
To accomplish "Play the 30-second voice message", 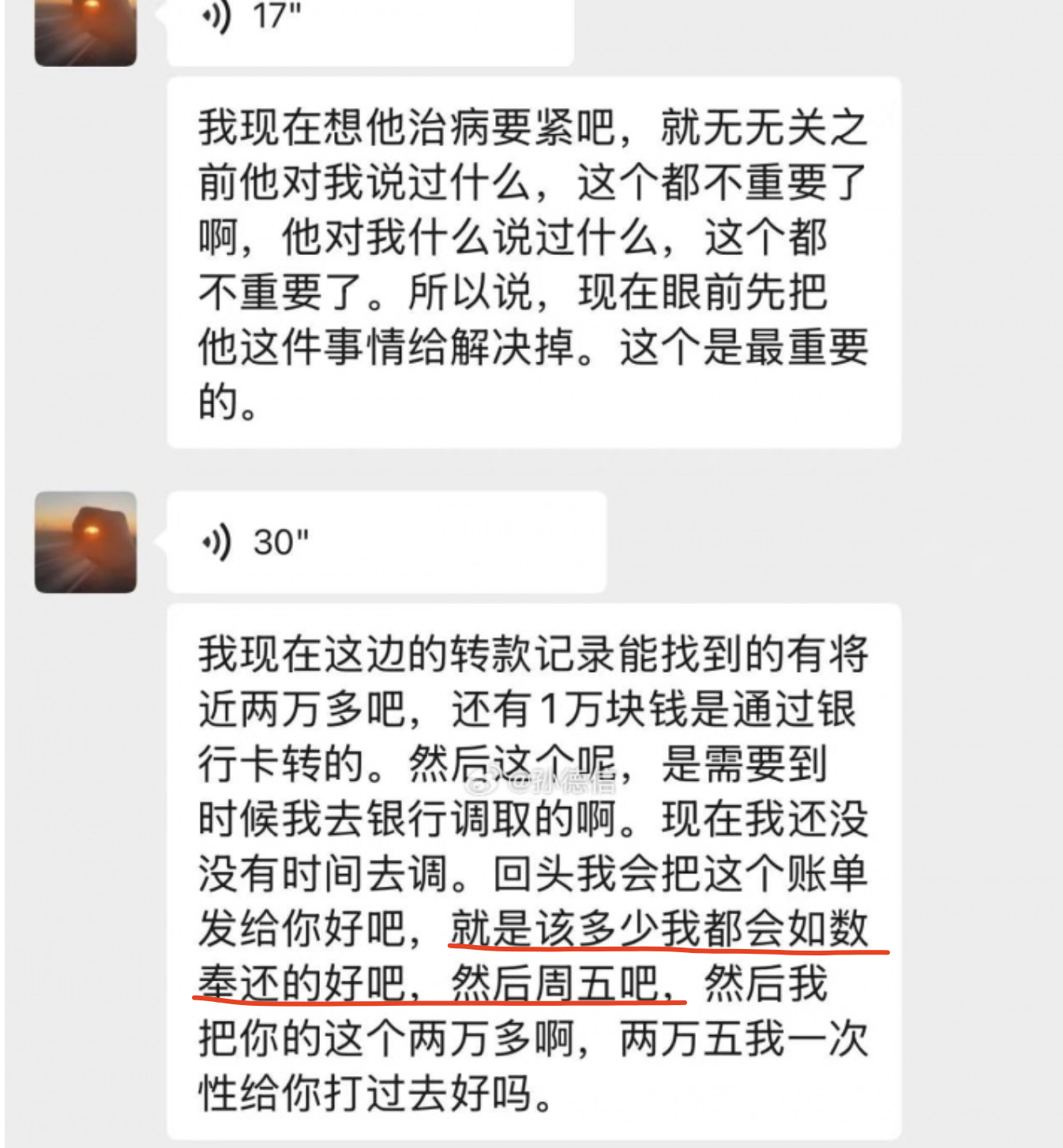I will 385,542.
